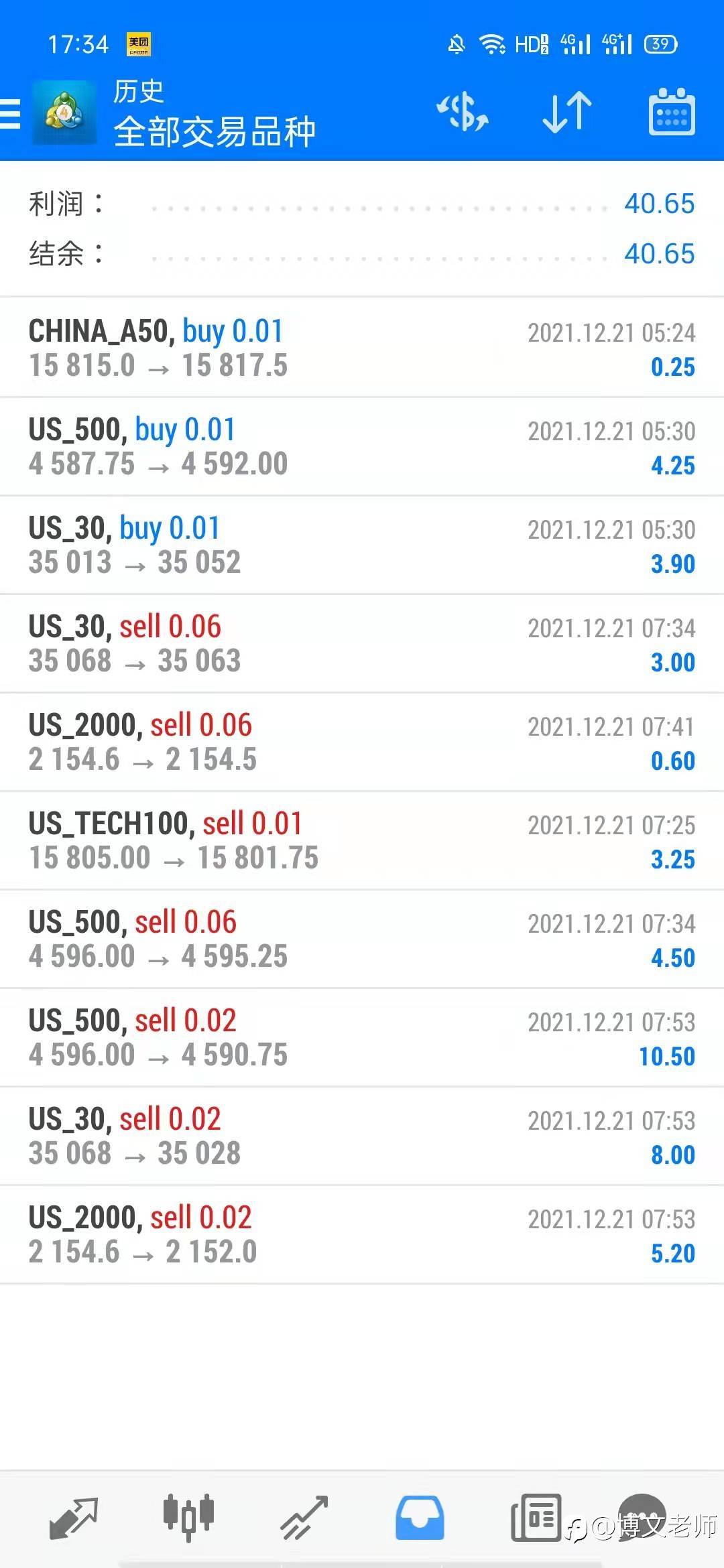Select the history inbox tab

420,1518
